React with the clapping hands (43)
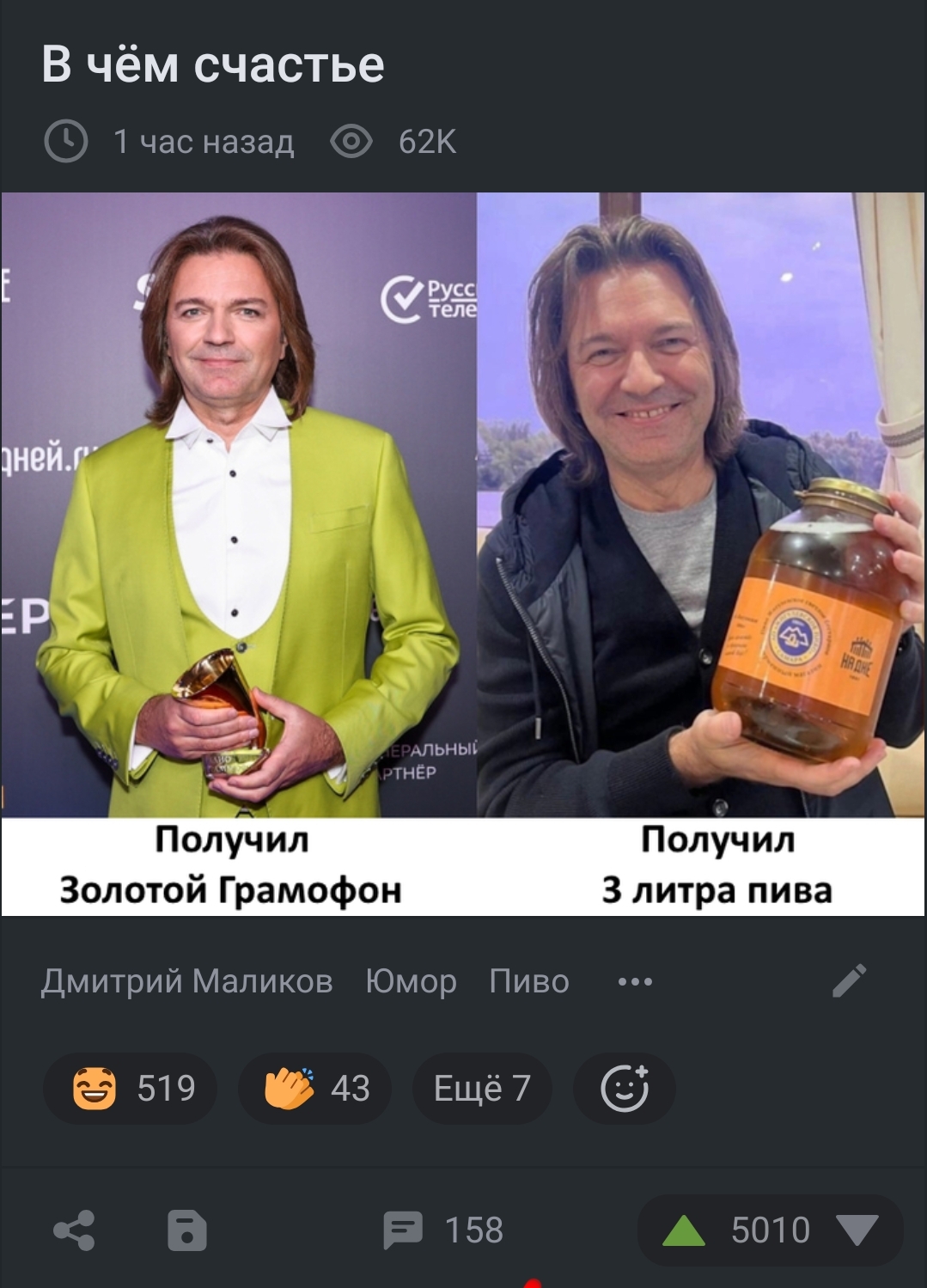The image size is (927, 1288). click(x=314, y=1089)
